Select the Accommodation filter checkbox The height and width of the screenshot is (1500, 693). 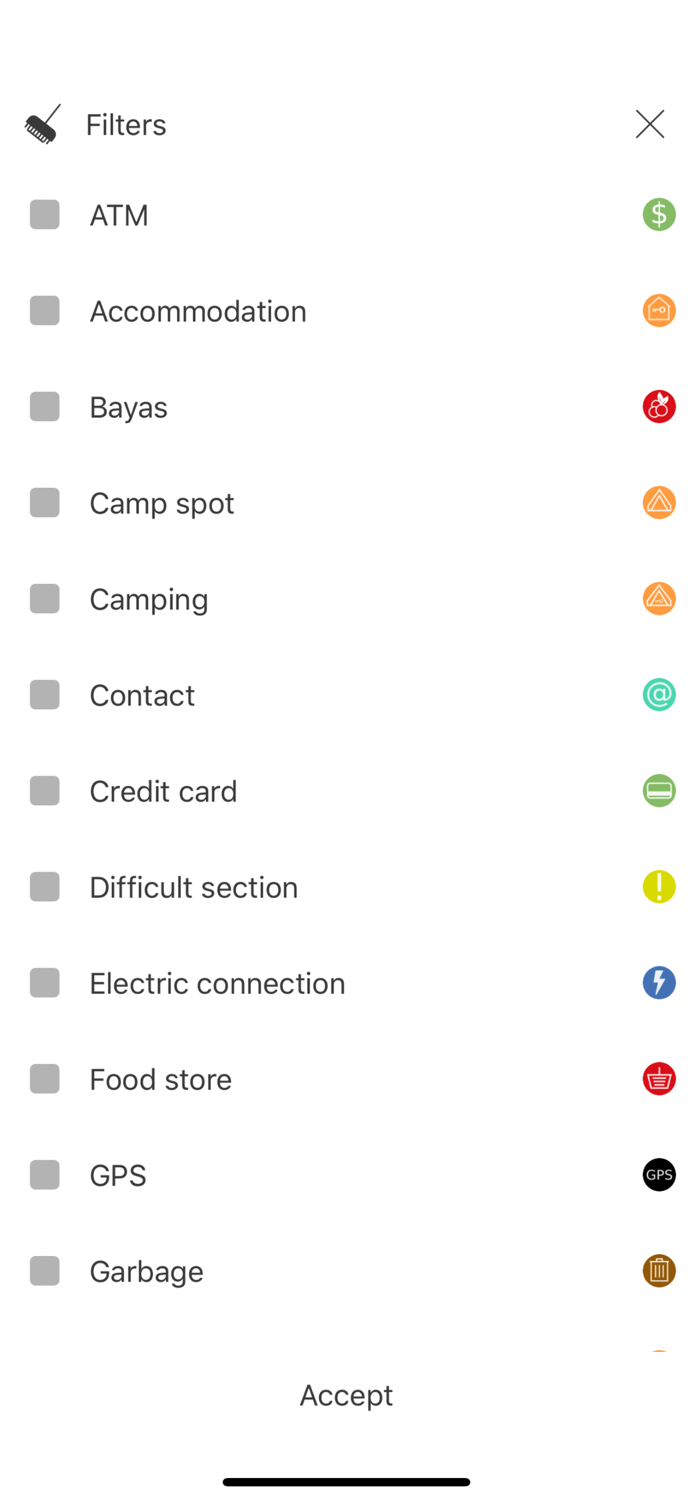coord(45,311)
